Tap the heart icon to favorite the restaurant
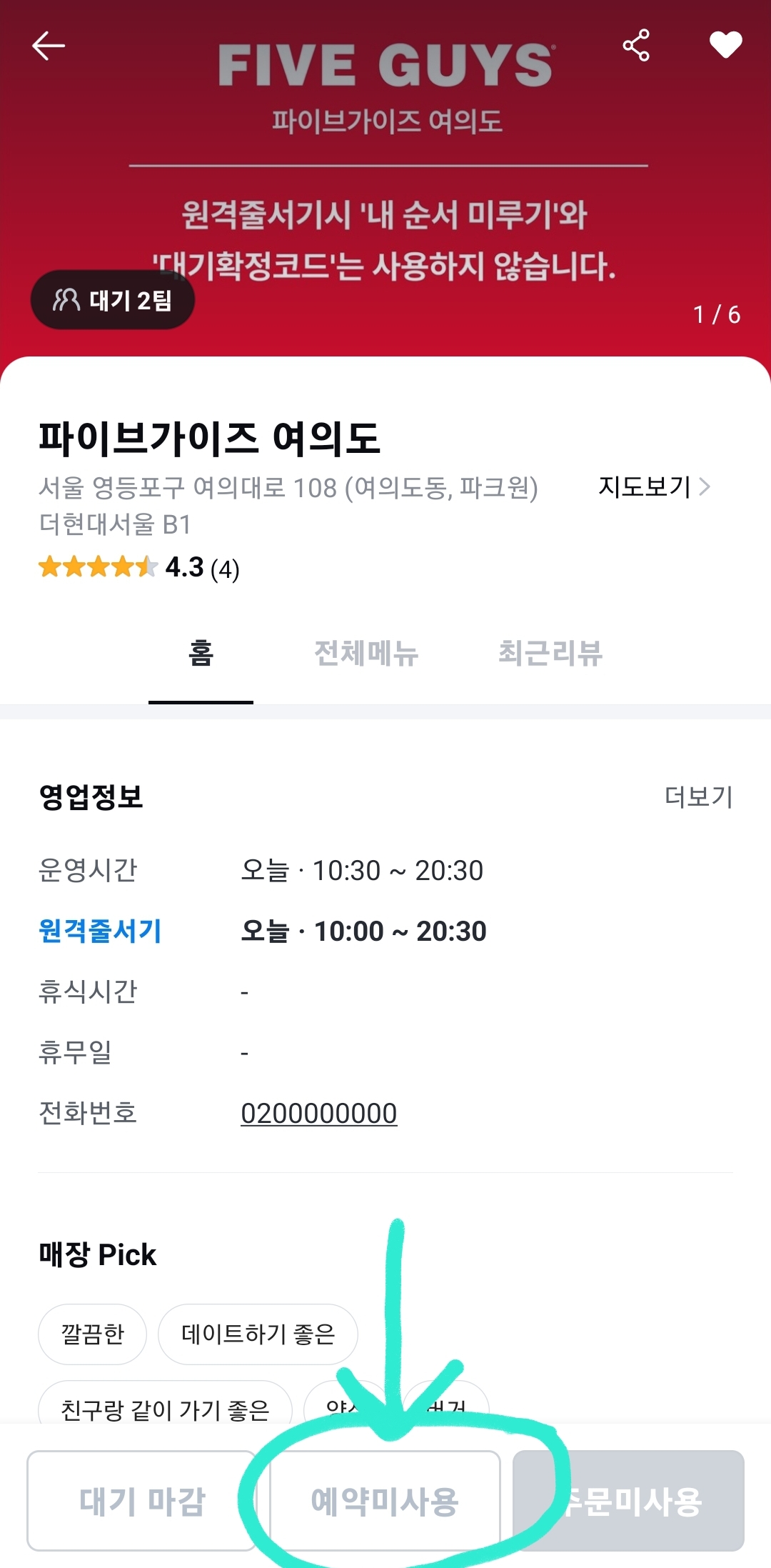Viewport: 771px width, 1568px height. pyautogui.click(x=725, y=45)
